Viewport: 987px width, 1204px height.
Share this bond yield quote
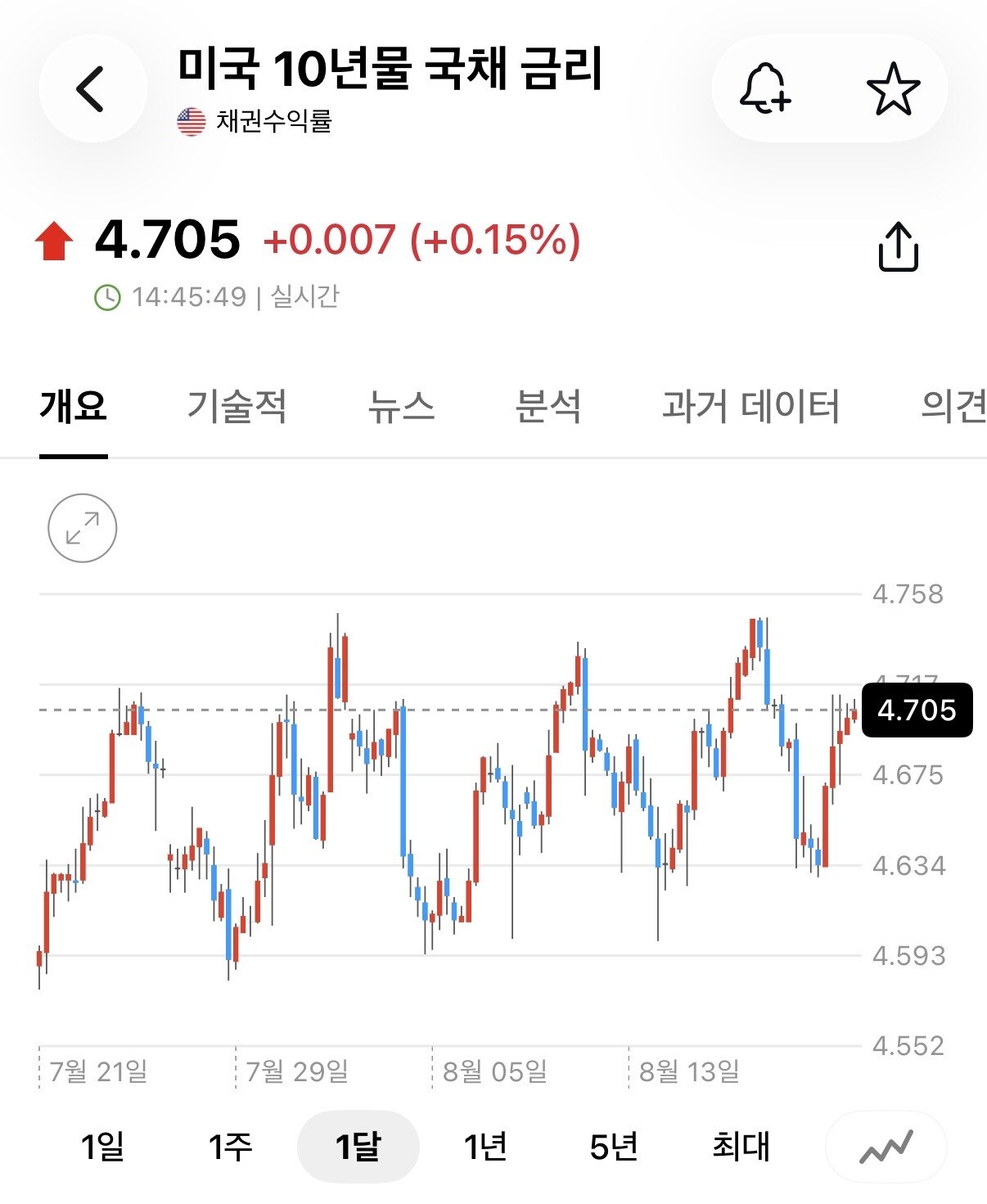[899, 246]
